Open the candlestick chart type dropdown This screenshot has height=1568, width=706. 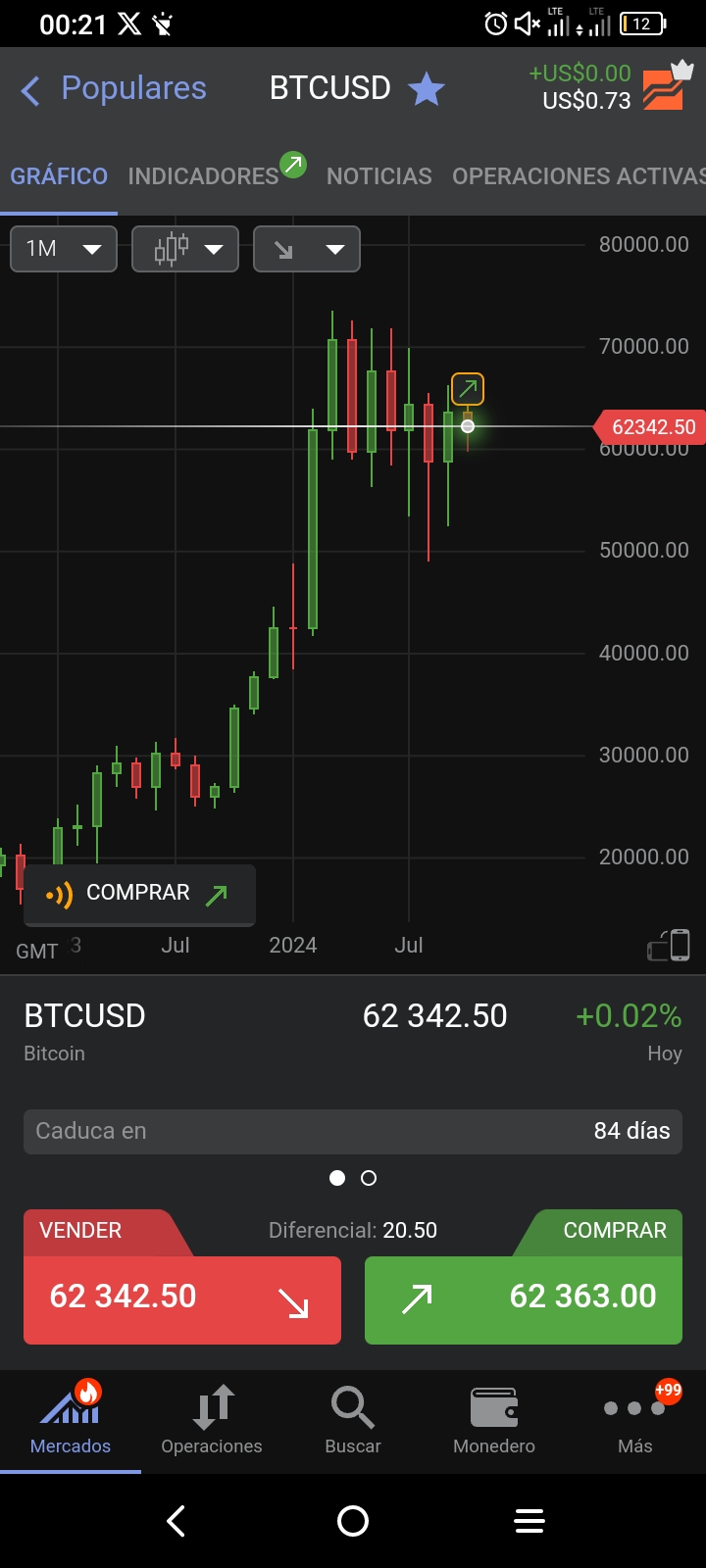[x=185, y=249]
